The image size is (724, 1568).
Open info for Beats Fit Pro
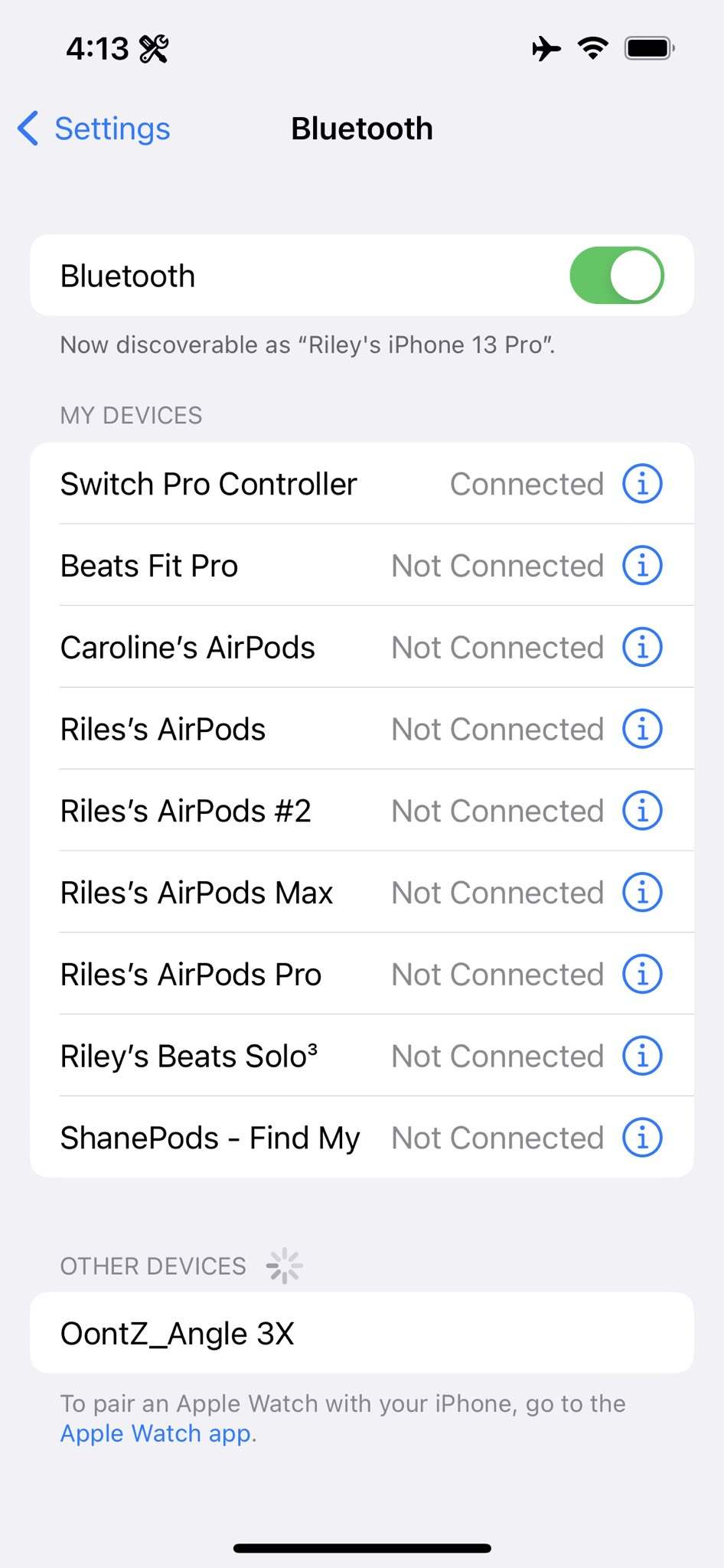[641, 566]
